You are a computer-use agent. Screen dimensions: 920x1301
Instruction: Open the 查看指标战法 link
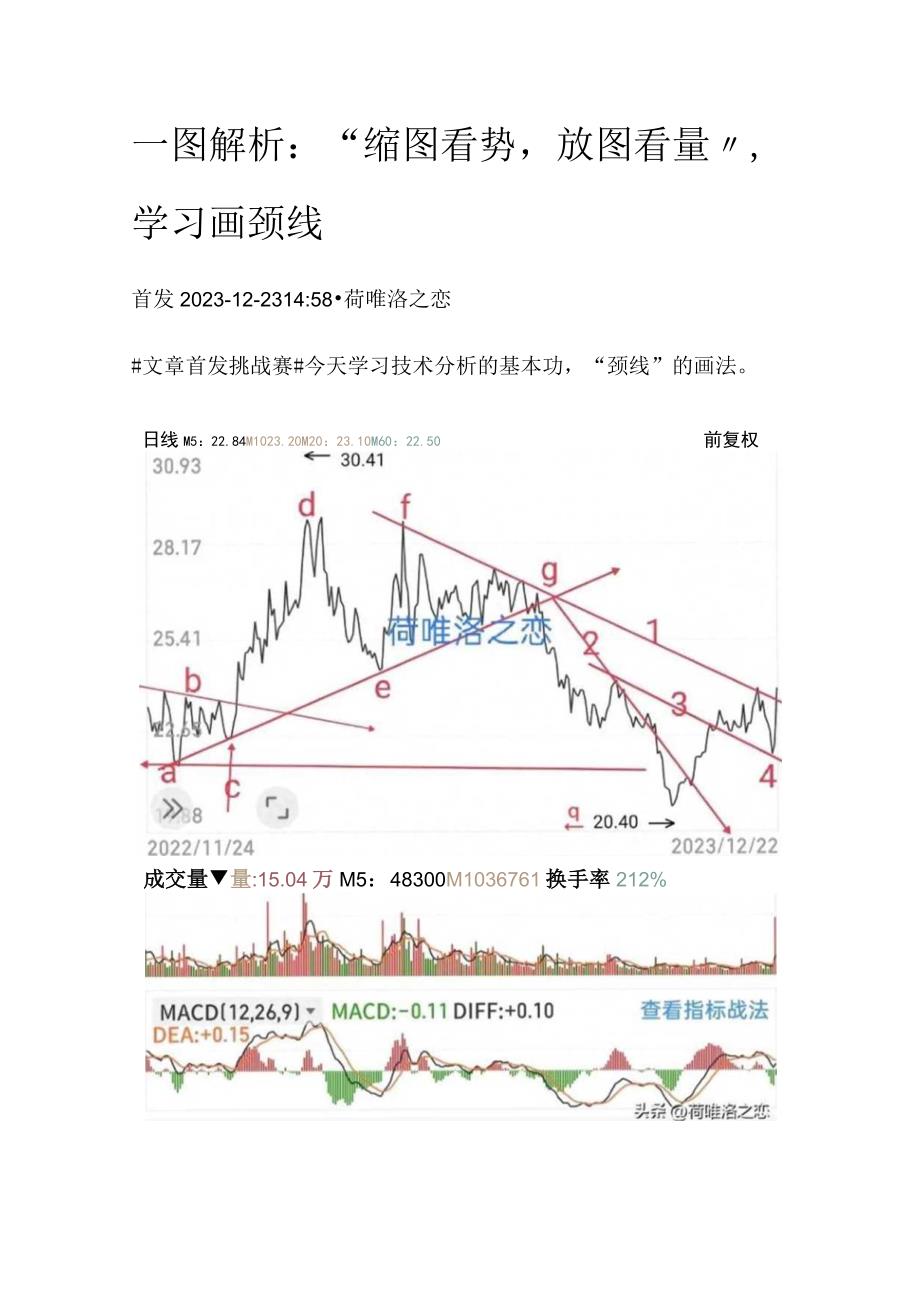tap(702, 1011)
